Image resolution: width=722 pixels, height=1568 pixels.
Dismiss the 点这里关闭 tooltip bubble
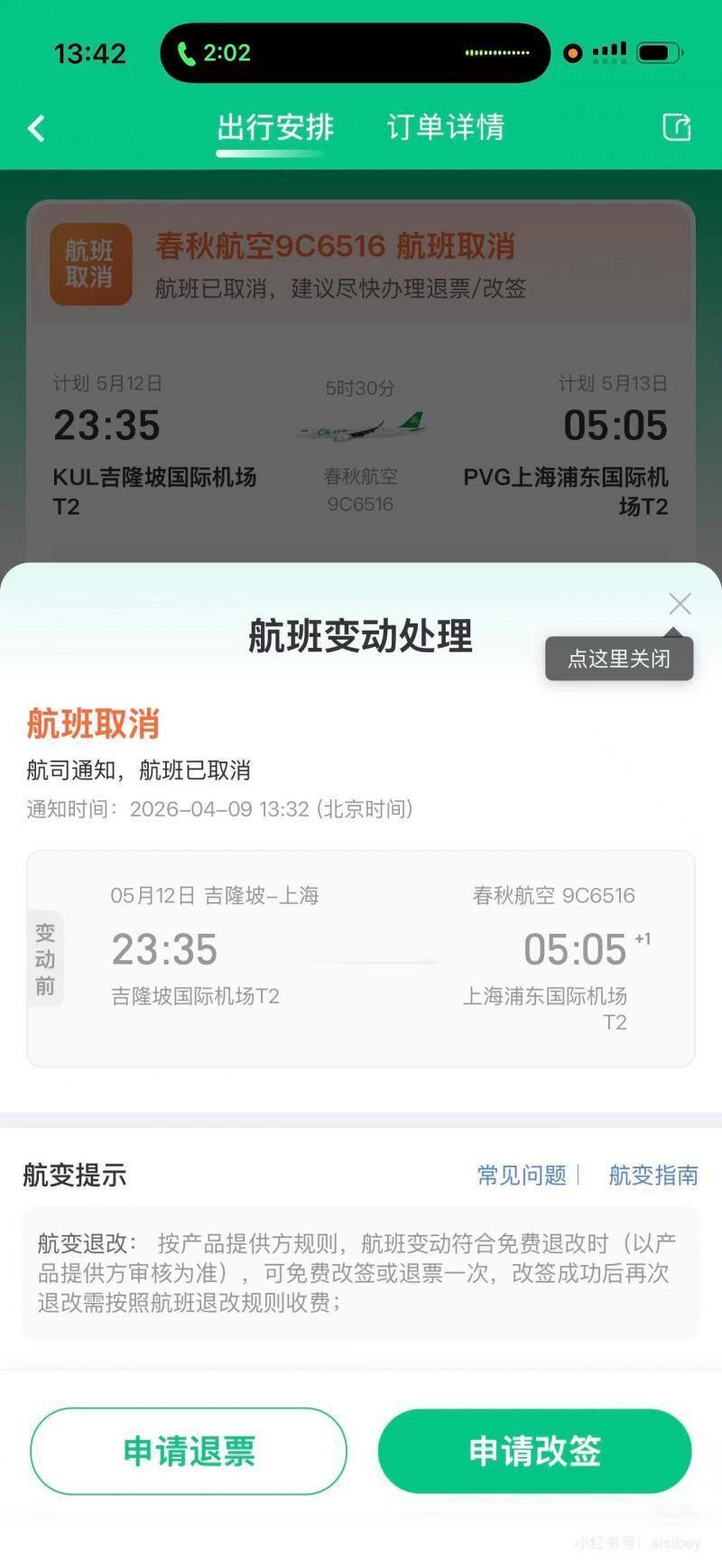pos(619,658)
